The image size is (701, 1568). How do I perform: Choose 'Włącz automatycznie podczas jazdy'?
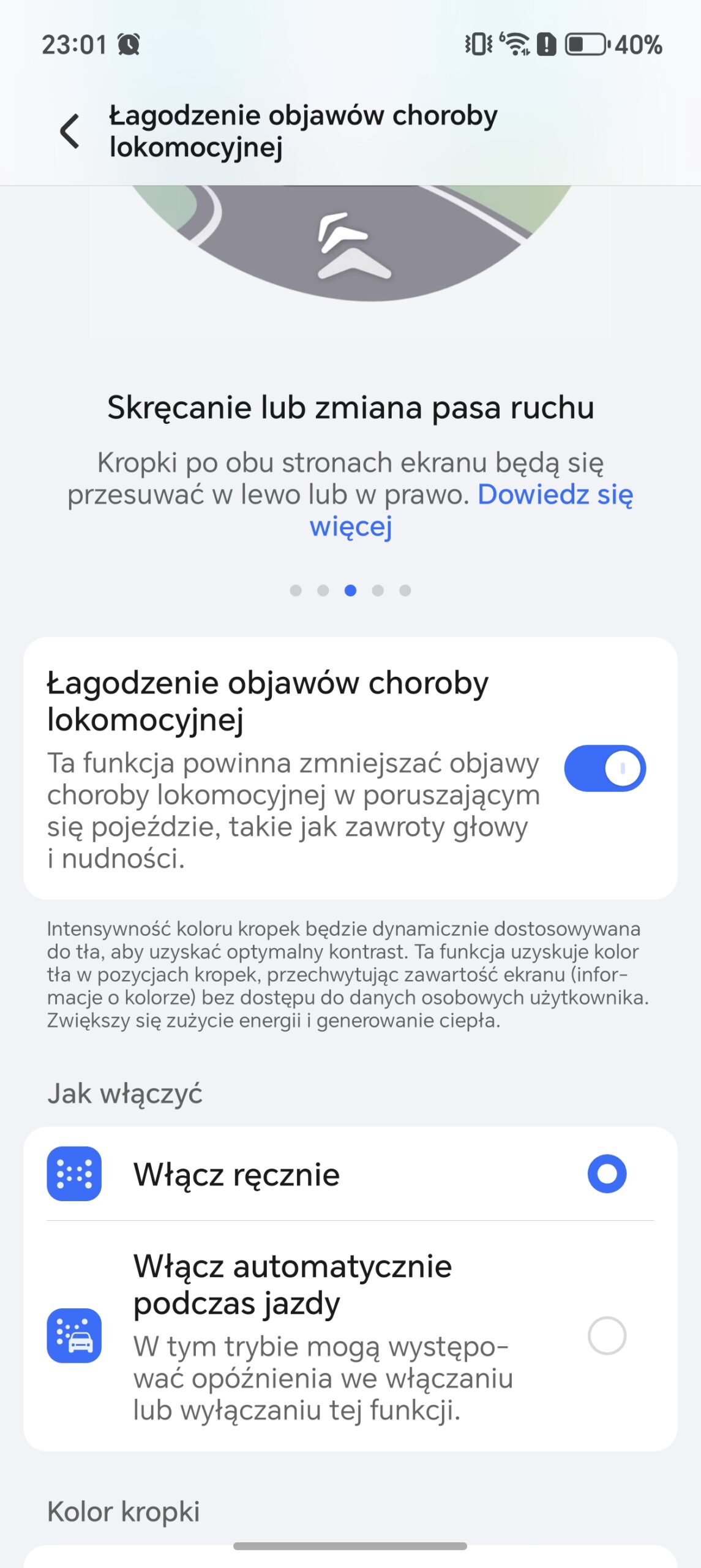(x=606, y=1335)
